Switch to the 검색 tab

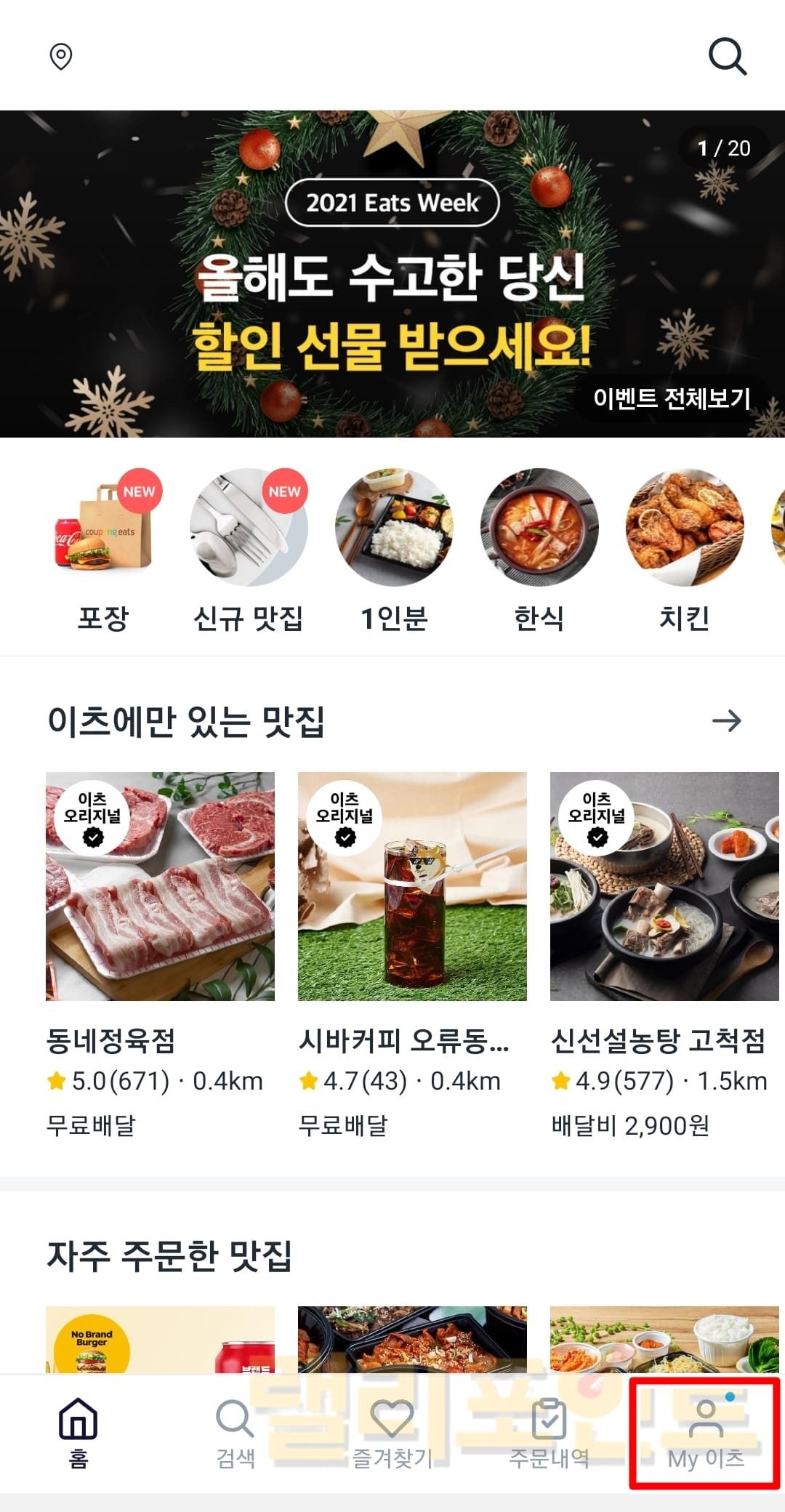tap(235, 1432)
